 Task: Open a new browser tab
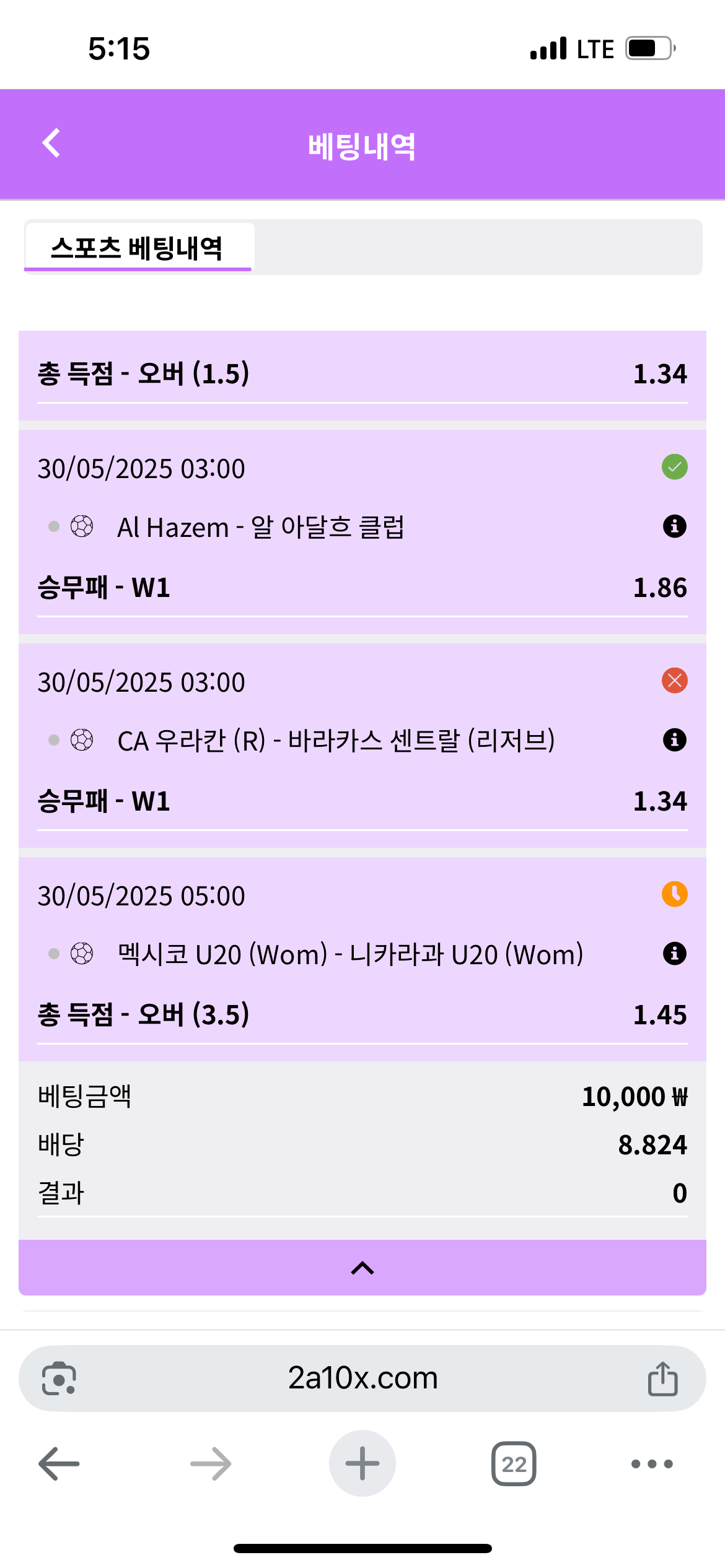coord(362,1464)
